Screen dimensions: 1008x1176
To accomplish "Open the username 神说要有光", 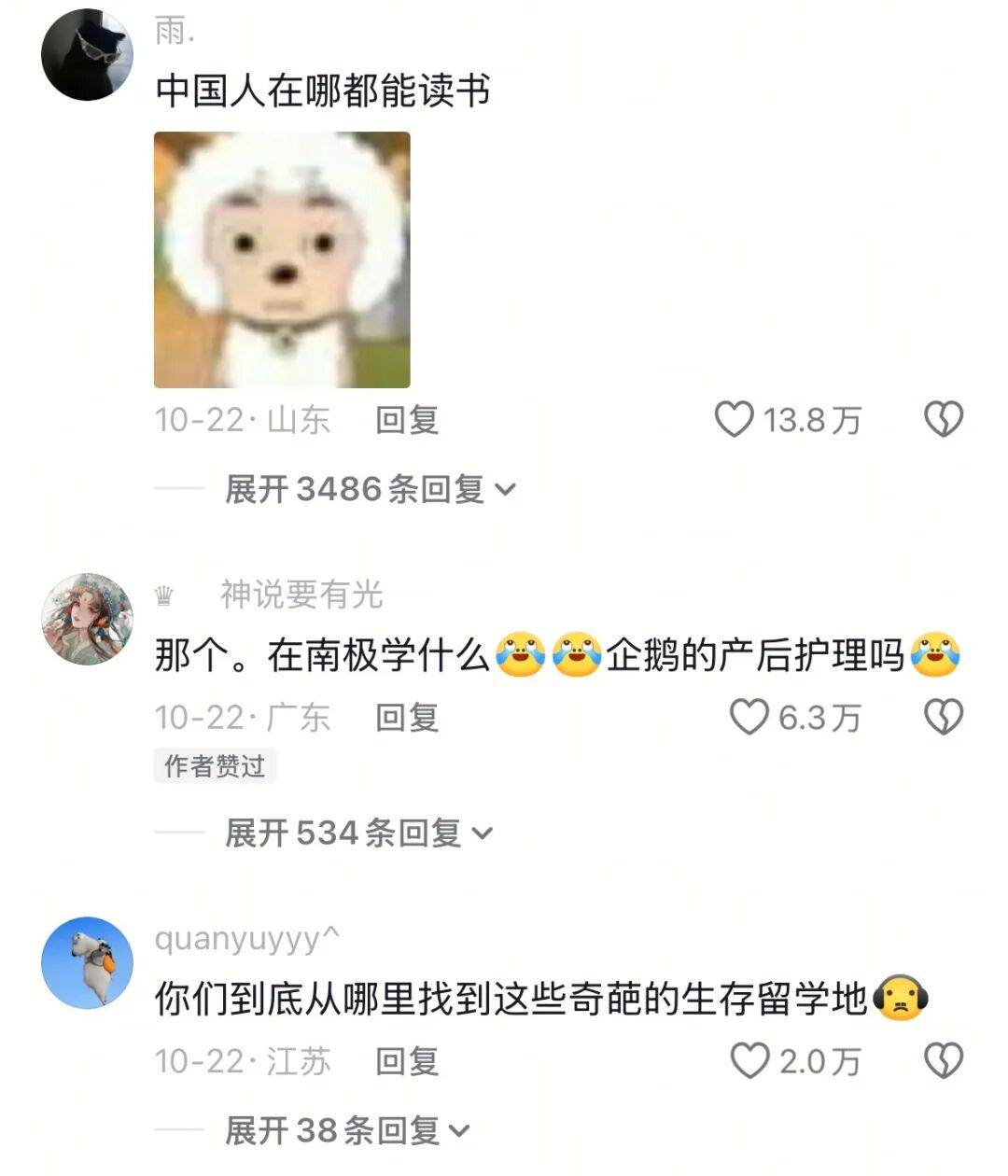I will tap(301, 595).
